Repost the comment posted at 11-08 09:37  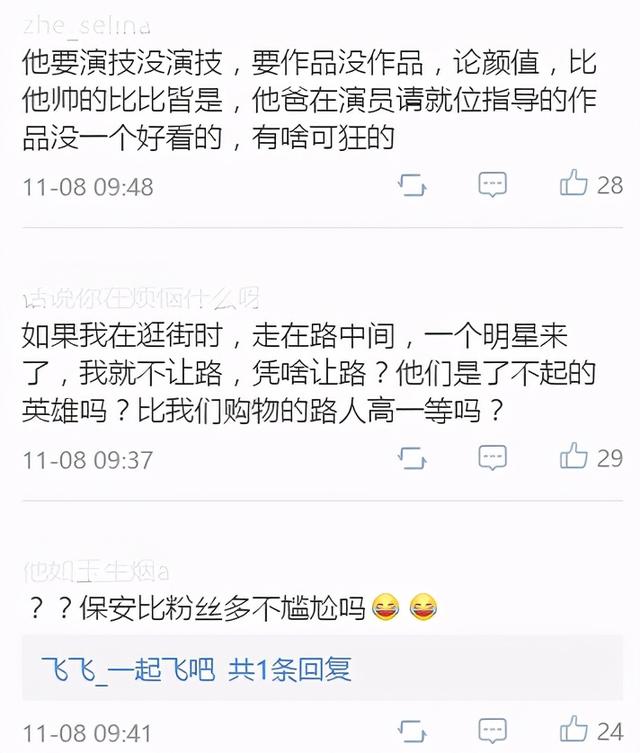[411, 458]
